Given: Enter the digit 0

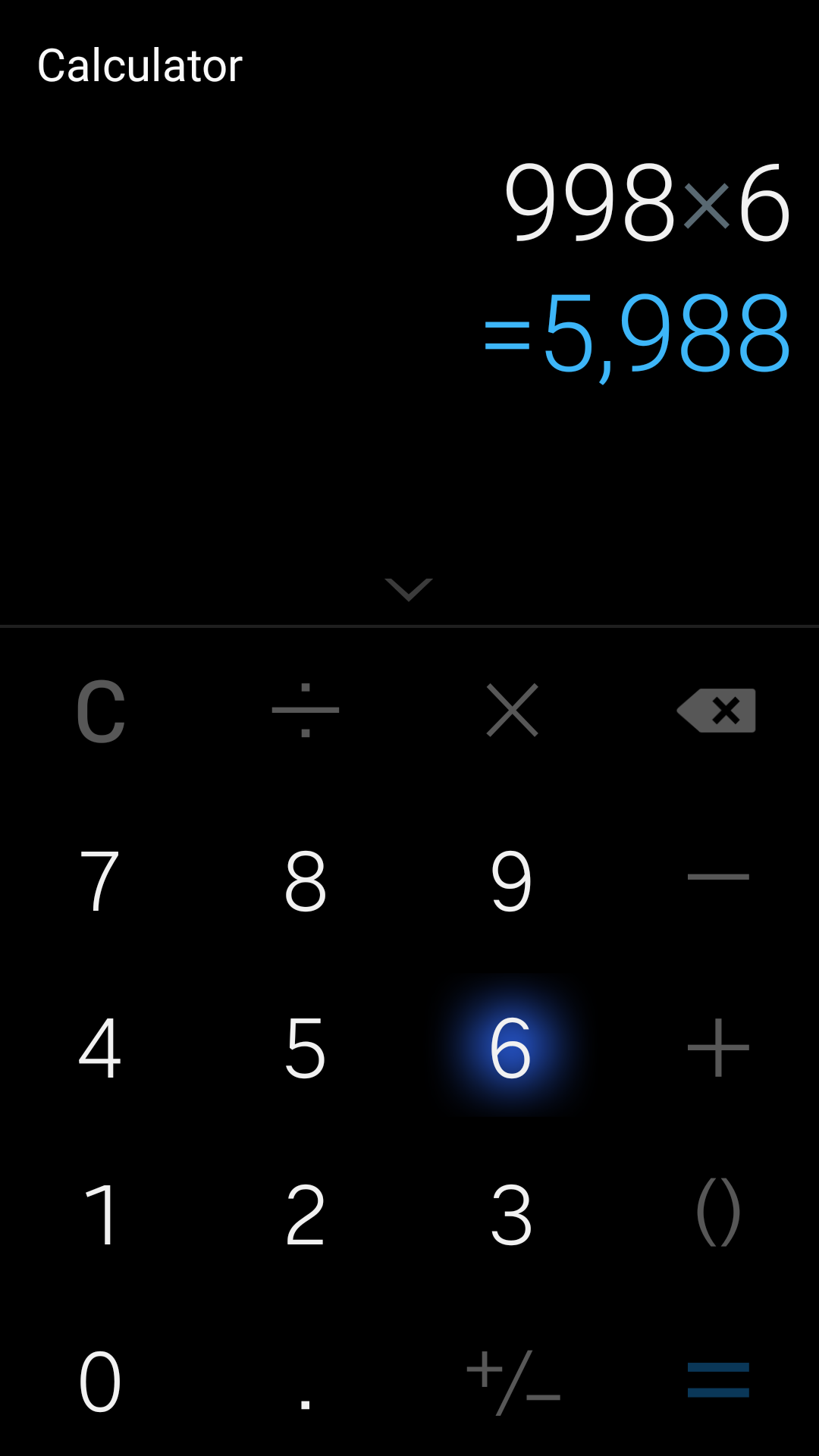Looking at the screenshot, I should point(101,1382).
